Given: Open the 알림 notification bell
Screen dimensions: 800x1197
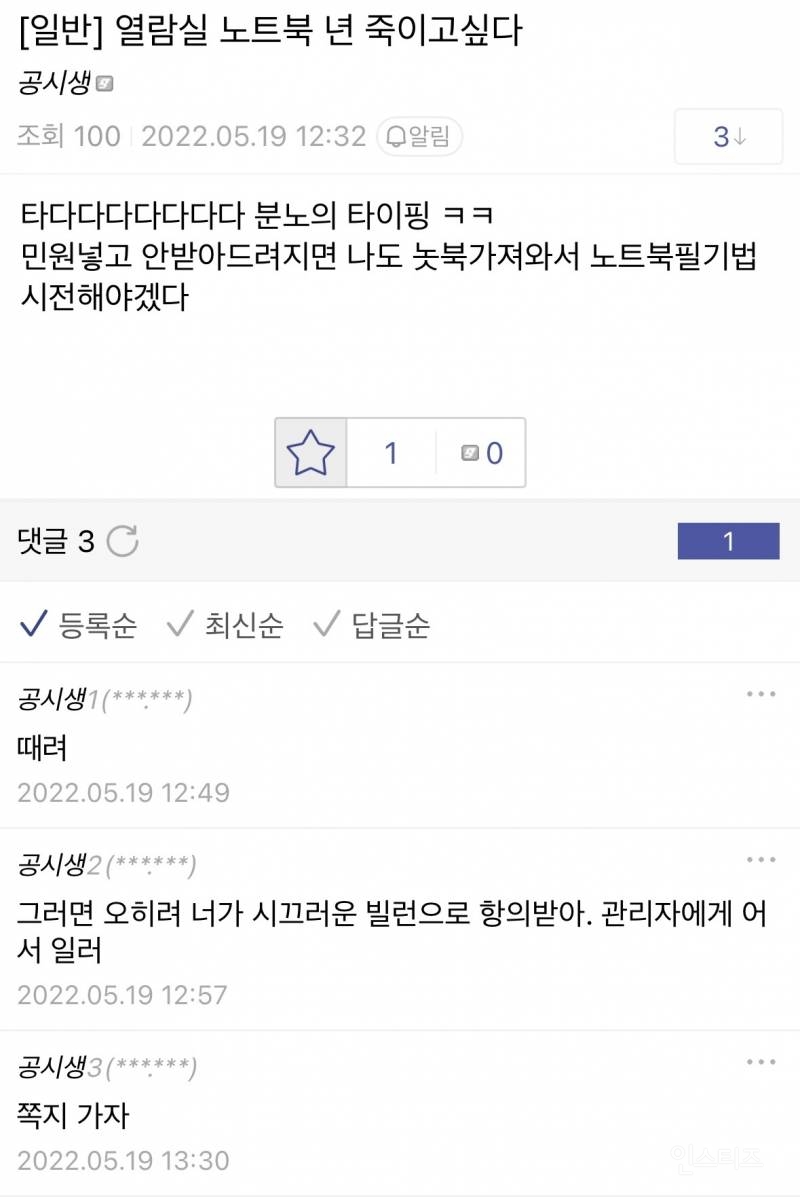Looking at the screenshot, I should click(x=421, y=138).
